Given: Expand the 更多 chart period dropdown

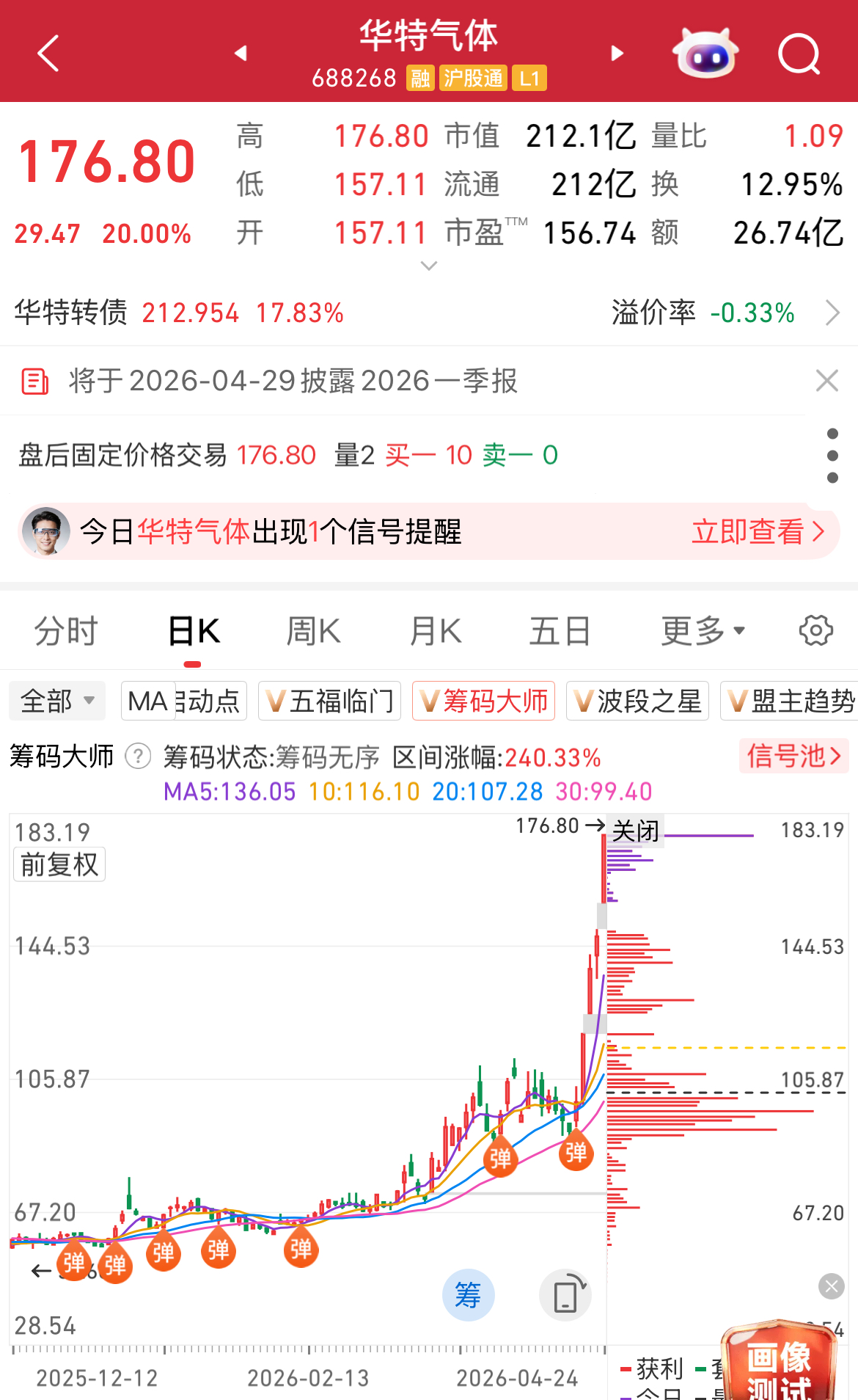Looking at the screenshot, I should pyautogui.click(x=703, y=631).
